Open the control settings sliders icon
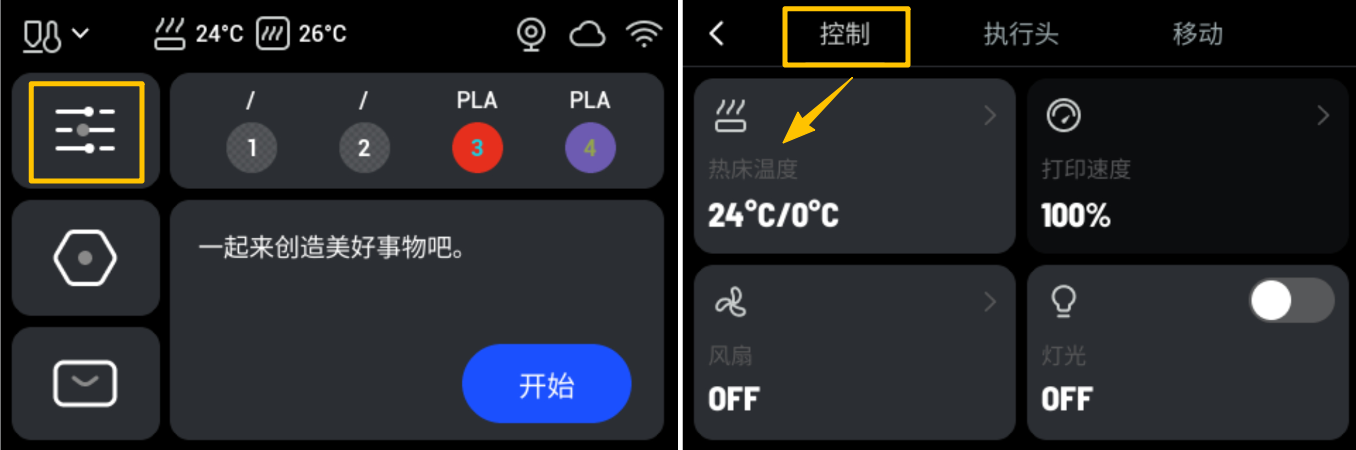The width and height of the screenshot is (1356, 450). (85, 131)
